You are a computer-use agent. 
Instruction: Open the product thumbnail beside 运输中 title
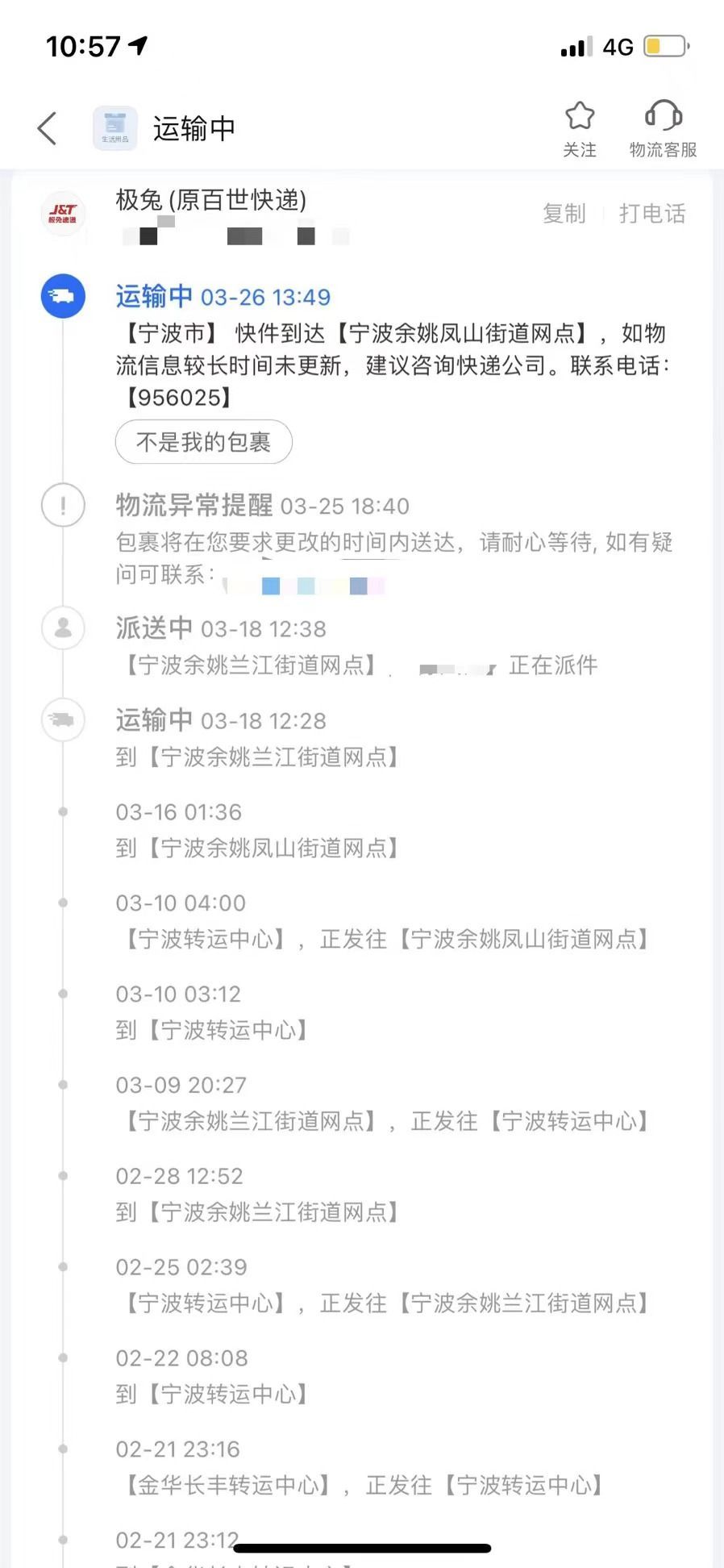coord(115,128)
